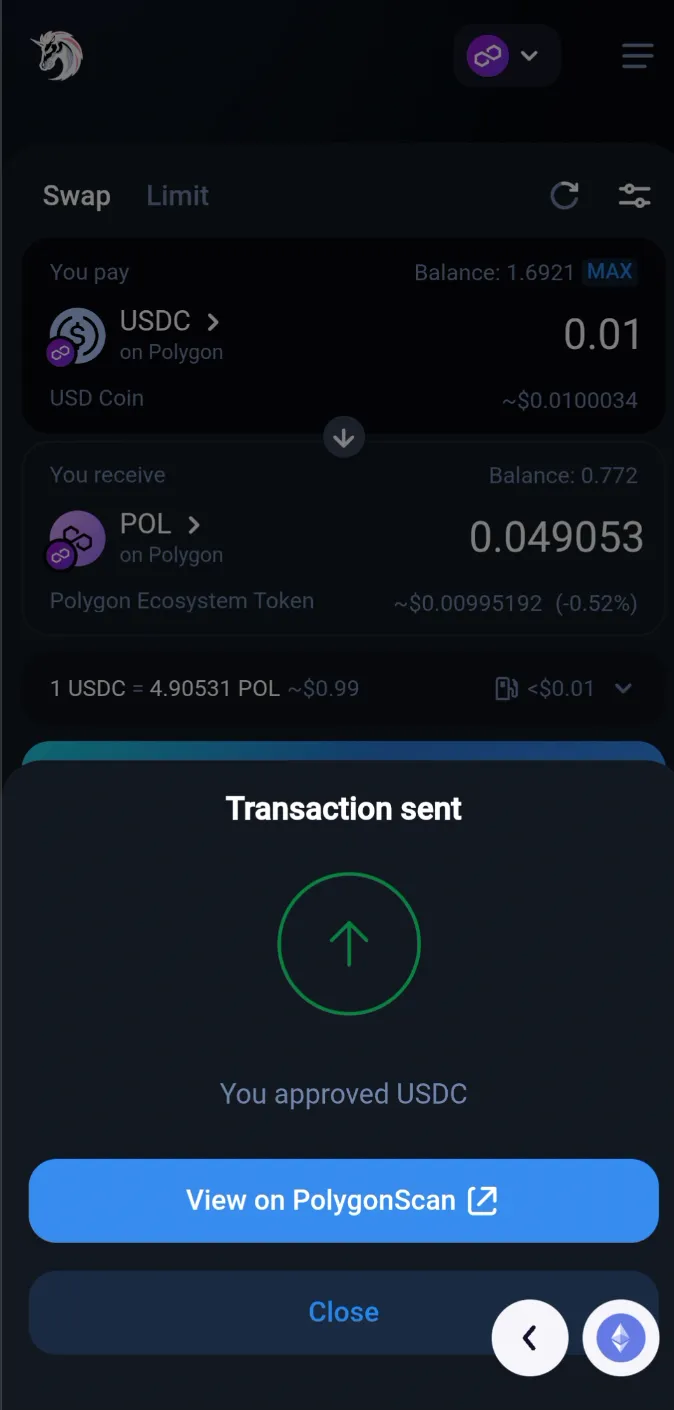
Task: Expand the gas fee details chevron
Action: click(623, 688)
